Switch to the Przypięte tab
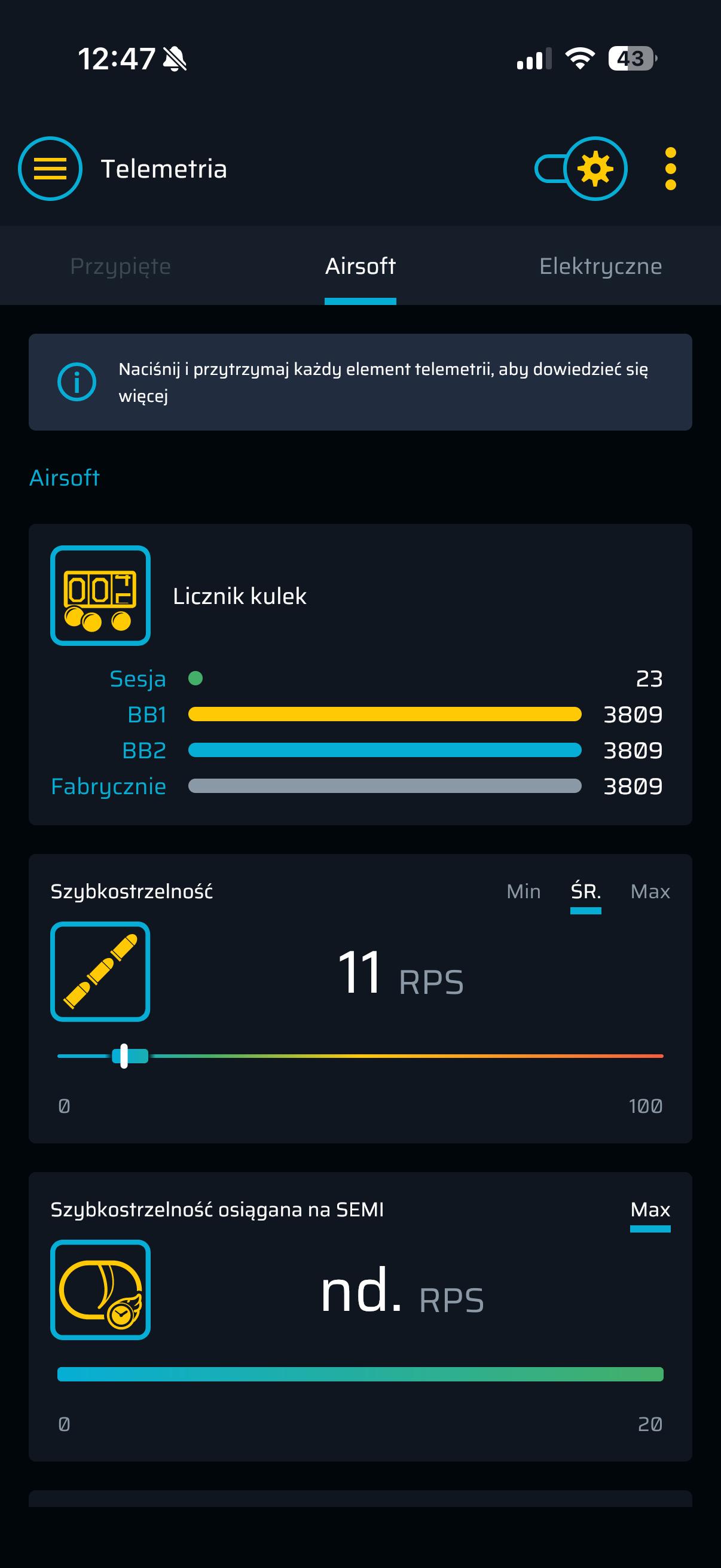Viewport: 721px width, 1568px height. click(121, 266)
